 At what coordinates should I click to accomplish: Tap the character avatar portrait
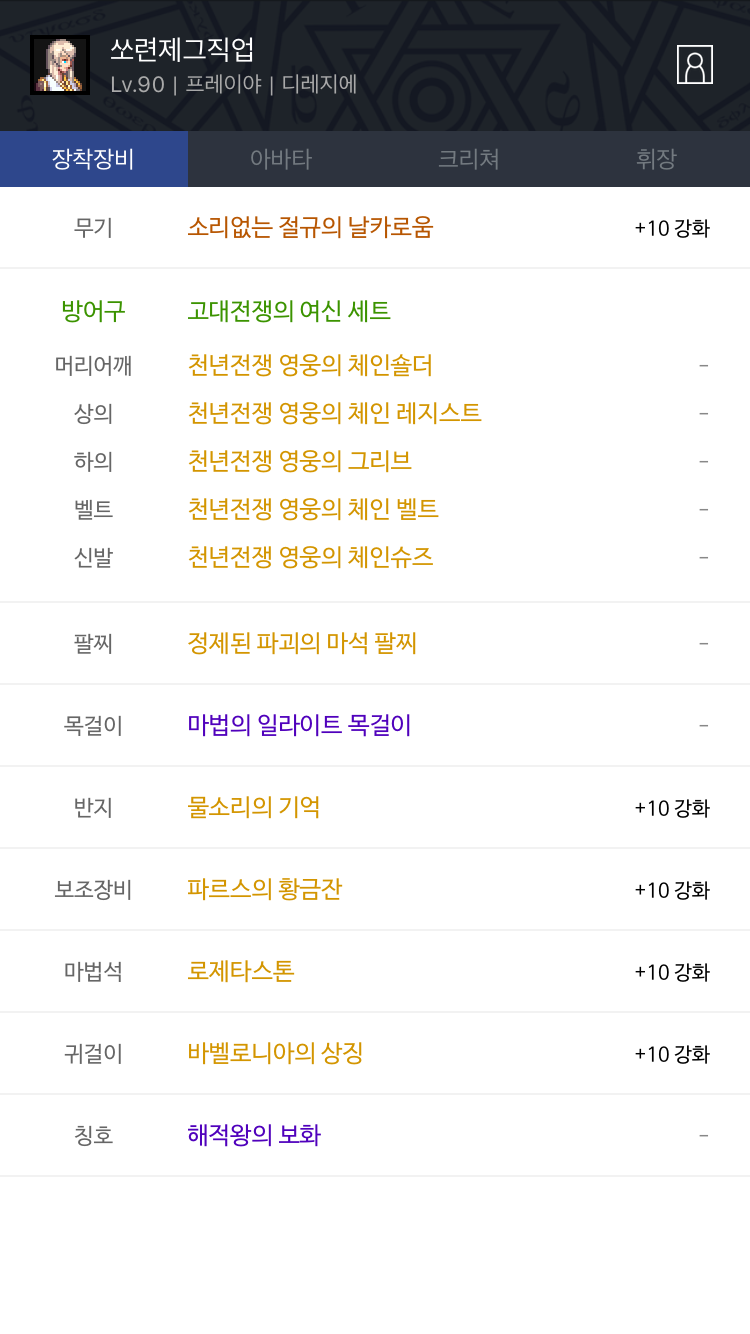click(x=60, y=65)
